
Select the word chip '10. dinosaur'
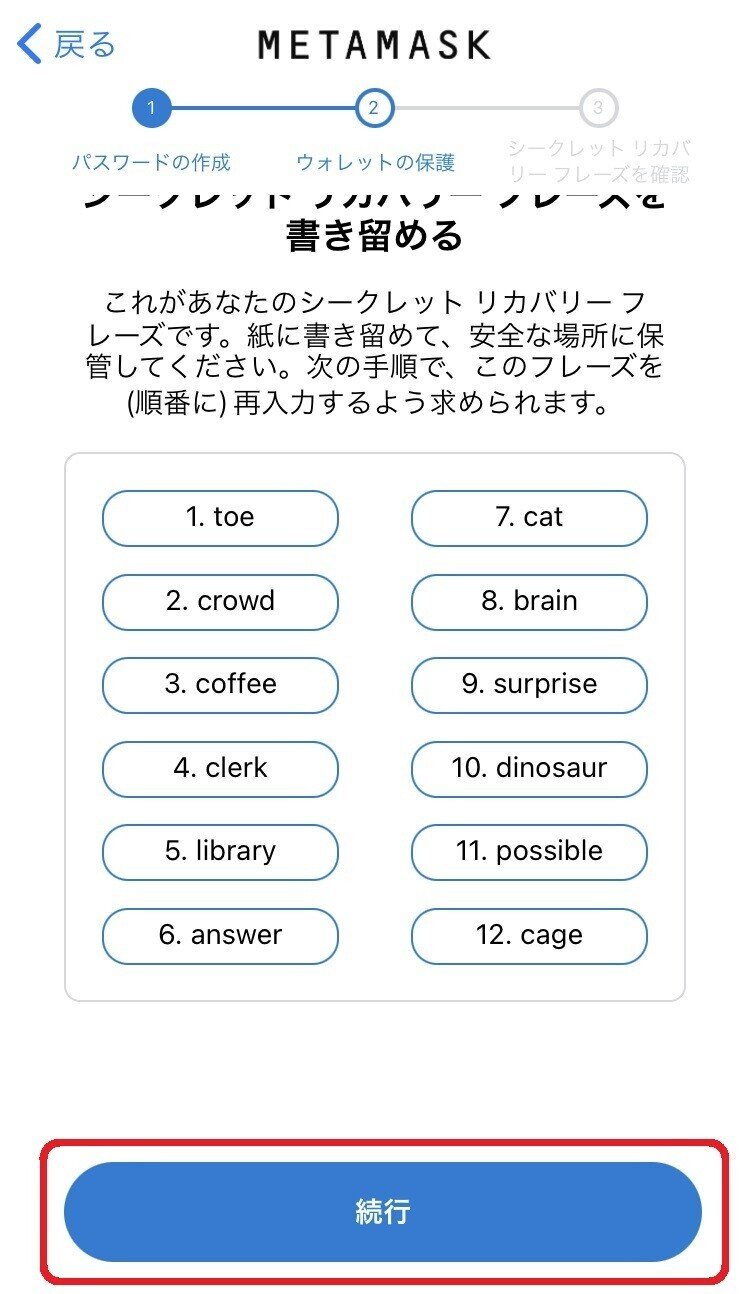[x=529, y=768]
